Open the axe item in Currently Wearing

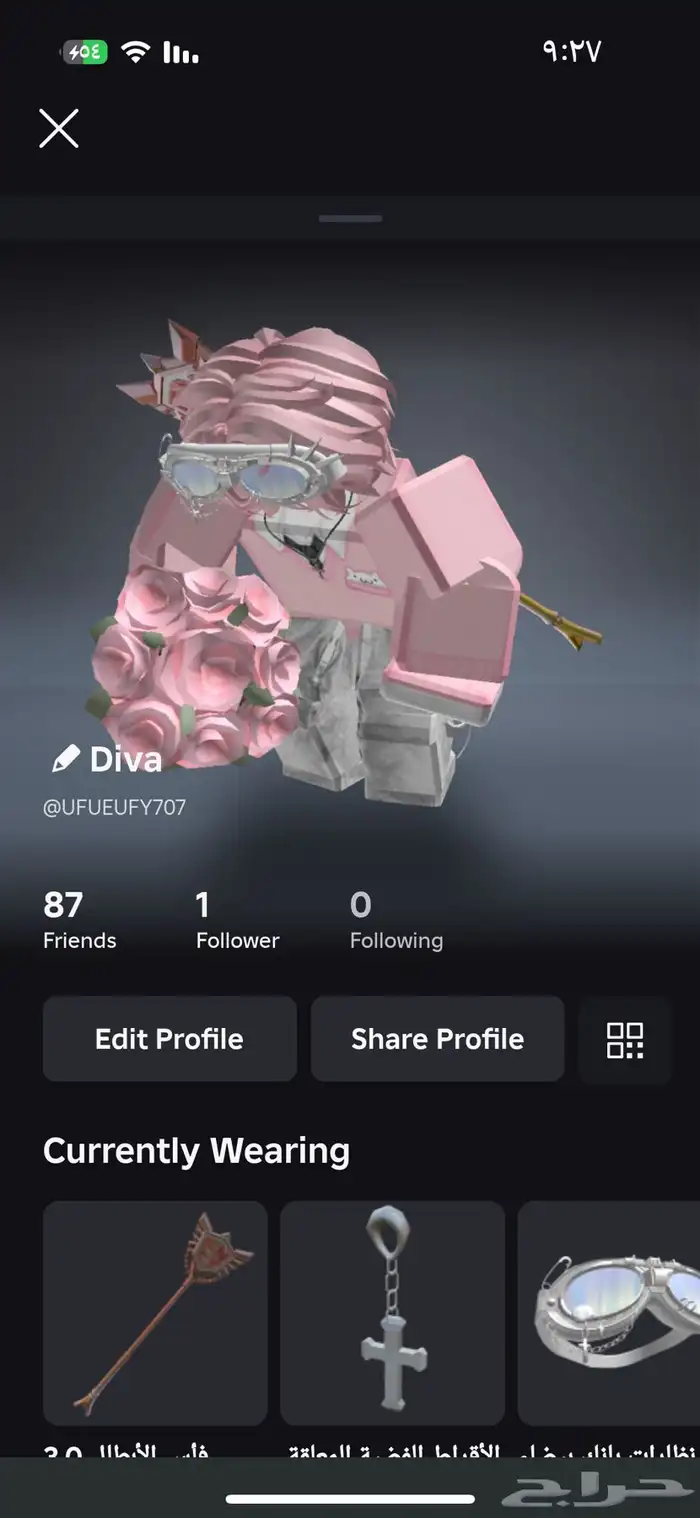click(x=155, y=1313)
